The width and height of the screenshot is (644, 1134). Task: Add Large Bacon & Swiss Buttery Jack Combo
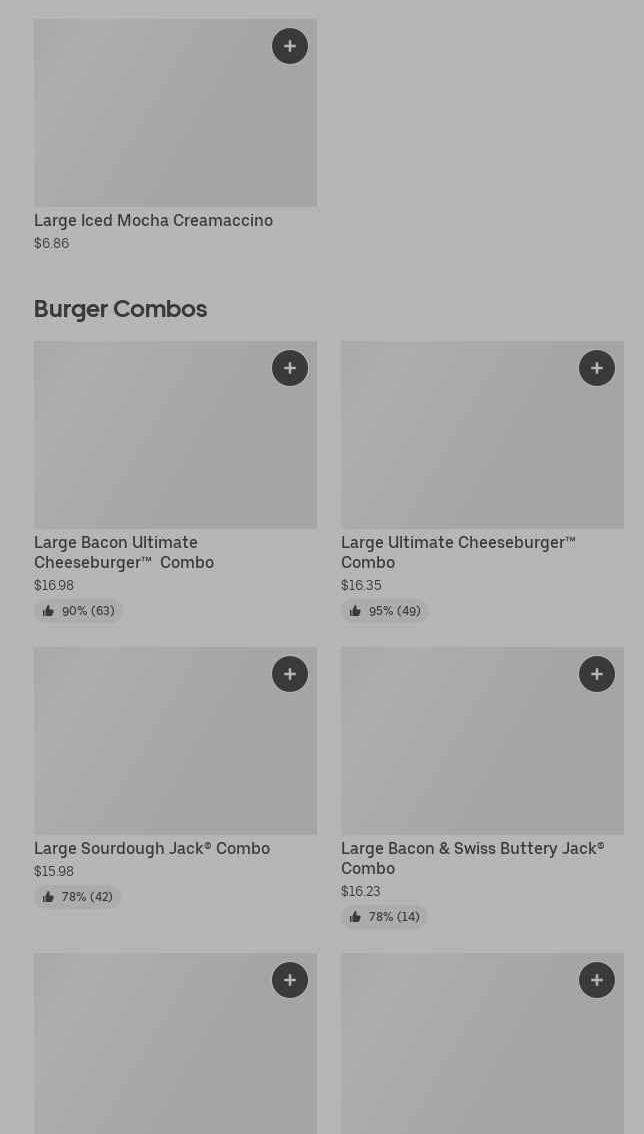[x=597, y=674]
